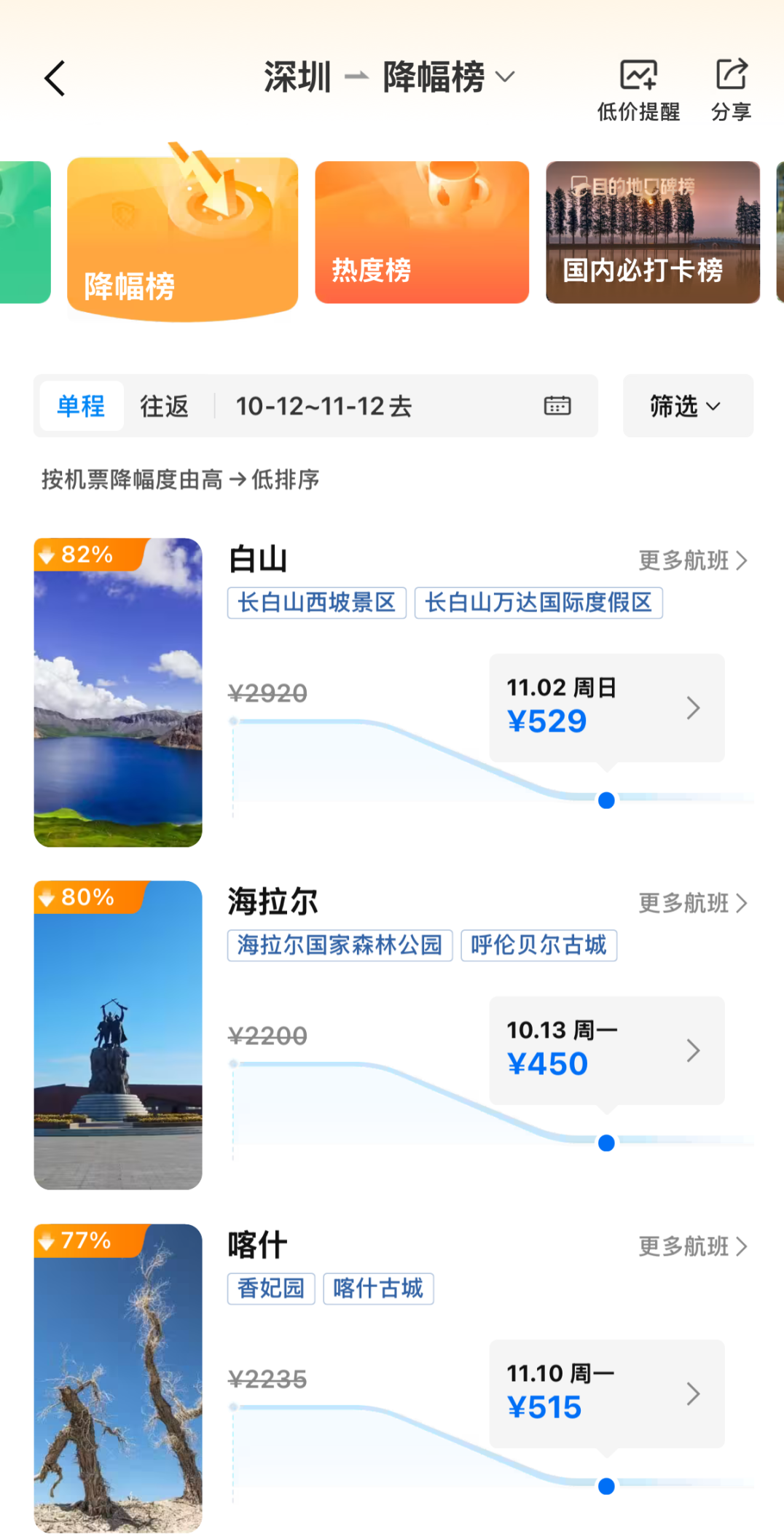View 更多航班 for 海拉尔
Viewport: 784px width, 1540px height.
[x=692, y=903]
